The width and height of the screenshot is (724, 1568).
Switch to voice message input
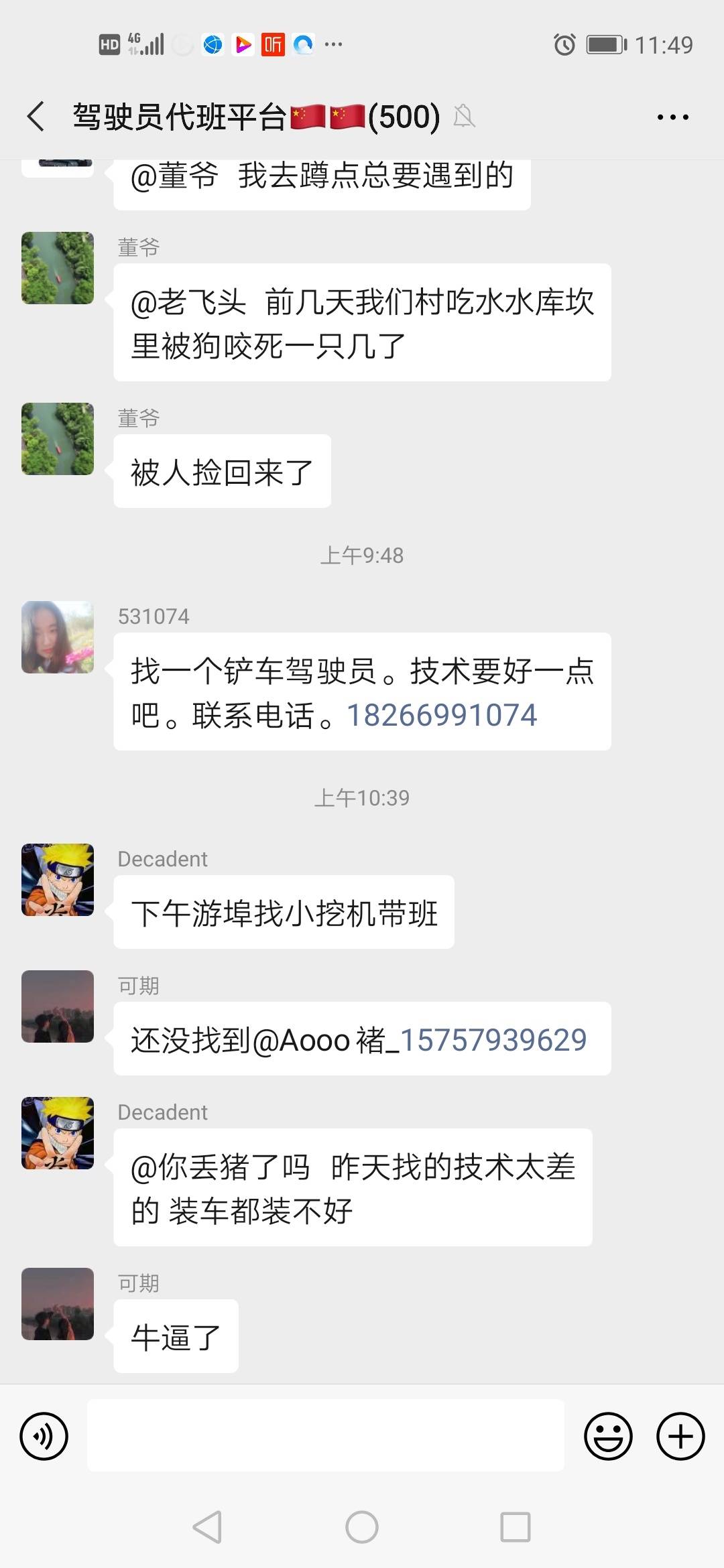pos(44,1436)
